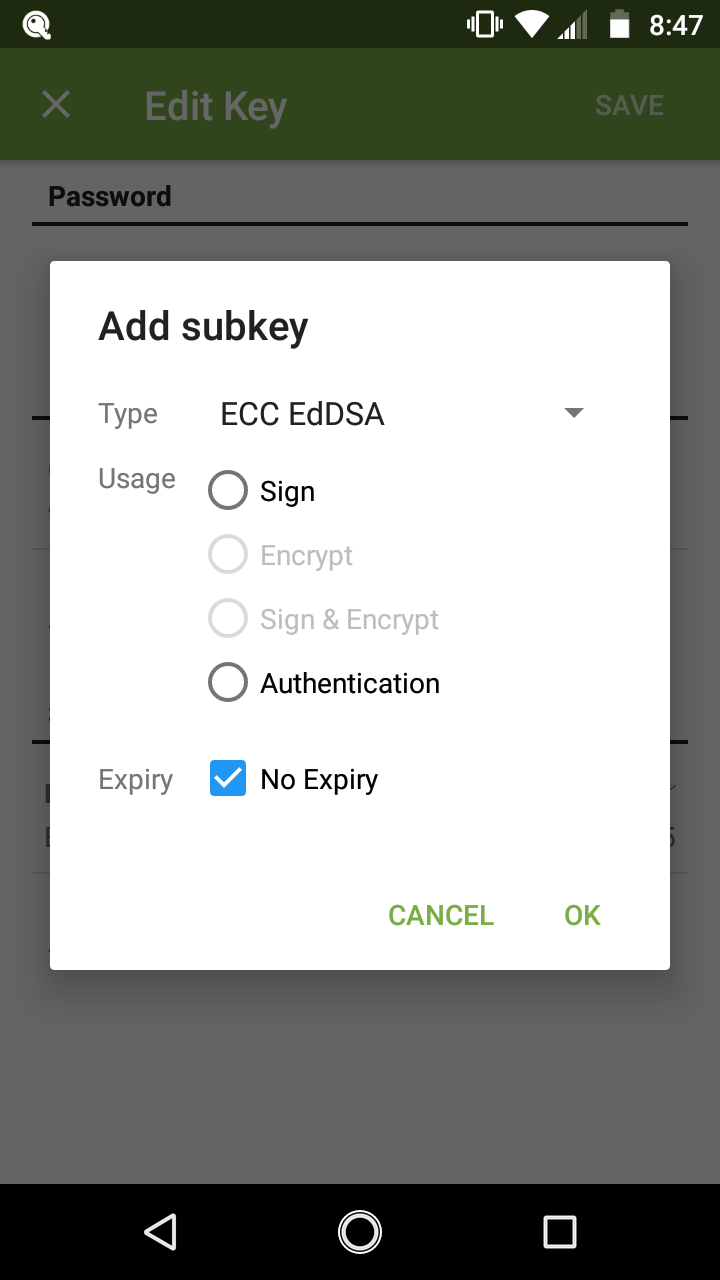Tap the Edit Key title
This screenshot has width=720, height=1280.
[215, 104]
